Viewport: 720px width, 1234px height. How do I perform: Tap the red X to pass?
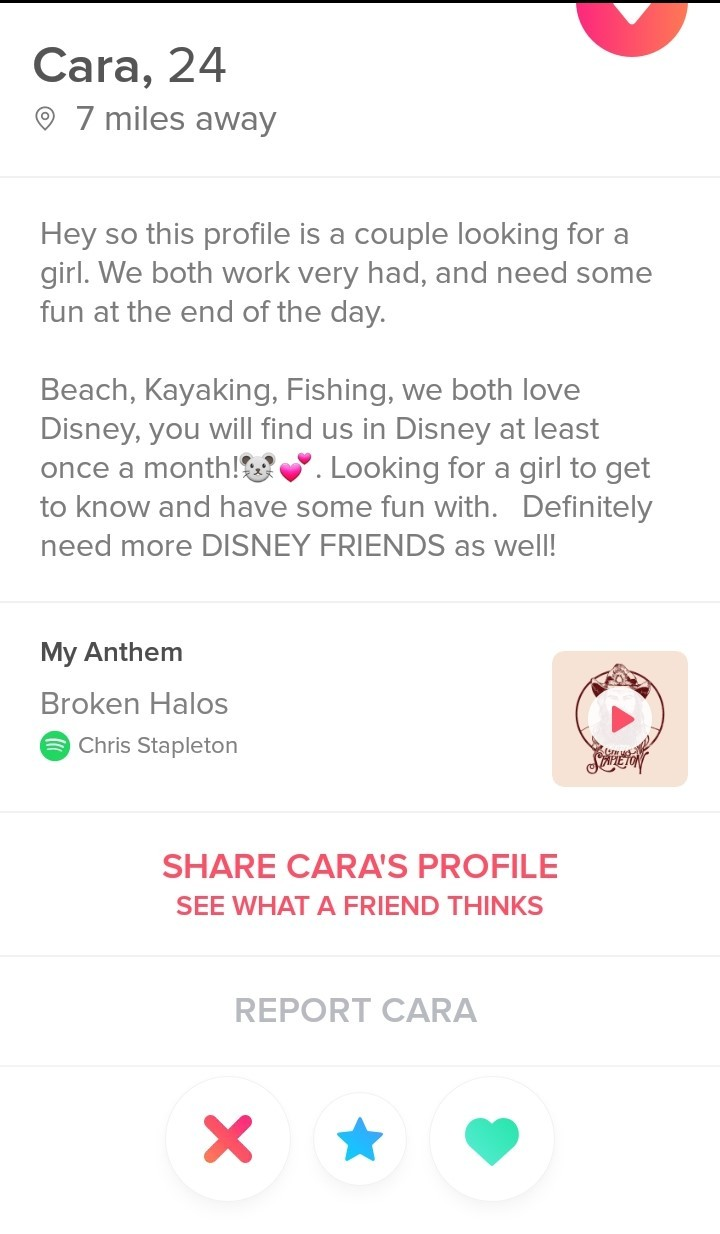(228, 1139)
